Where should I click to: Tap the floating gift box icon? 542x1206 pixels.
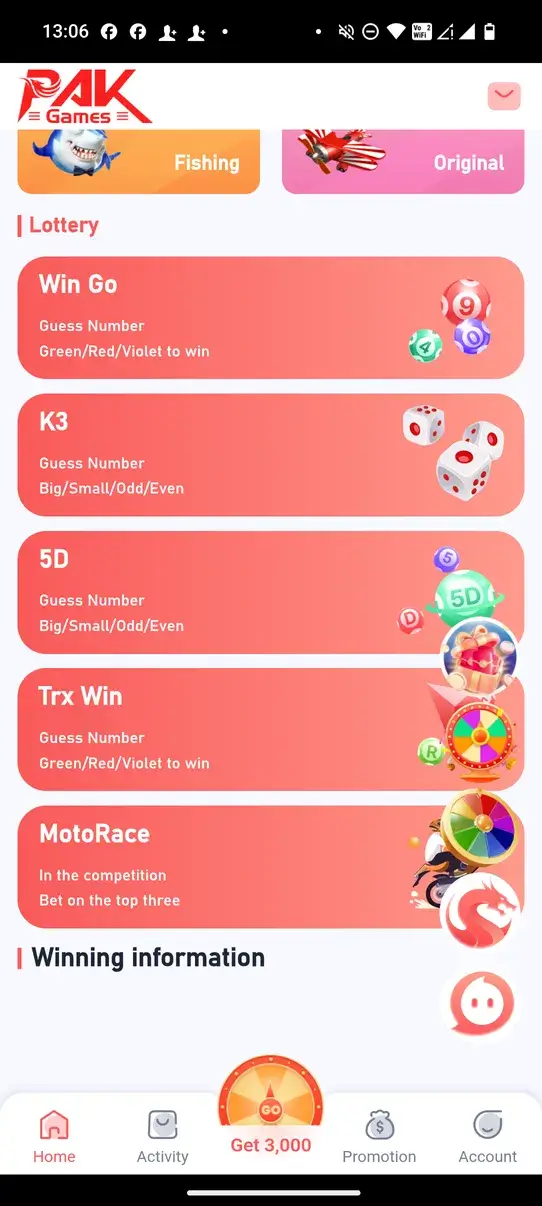[x=479, y=657]
